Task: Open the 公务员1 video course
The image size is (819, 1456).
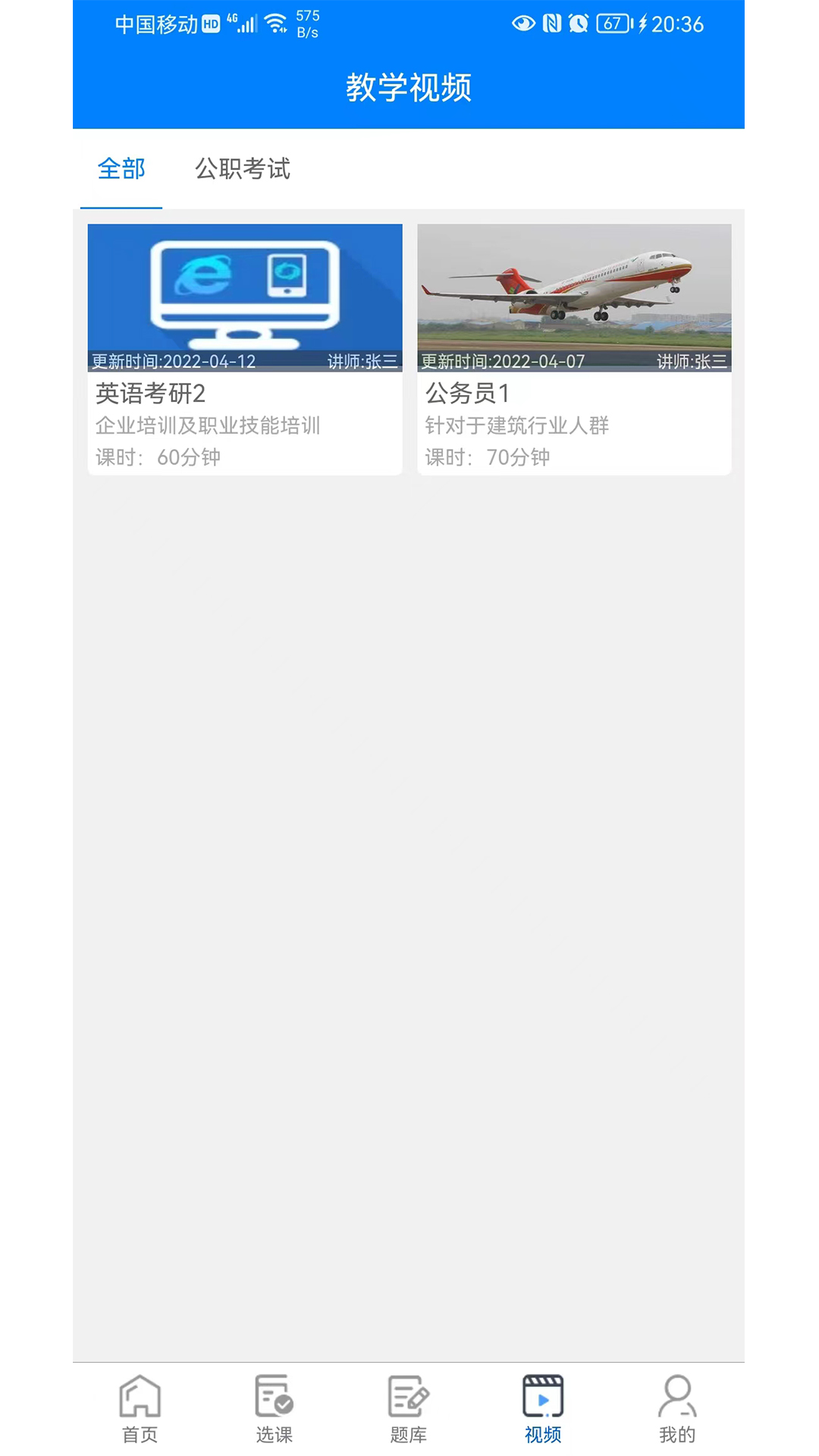Action: point(574,349)
